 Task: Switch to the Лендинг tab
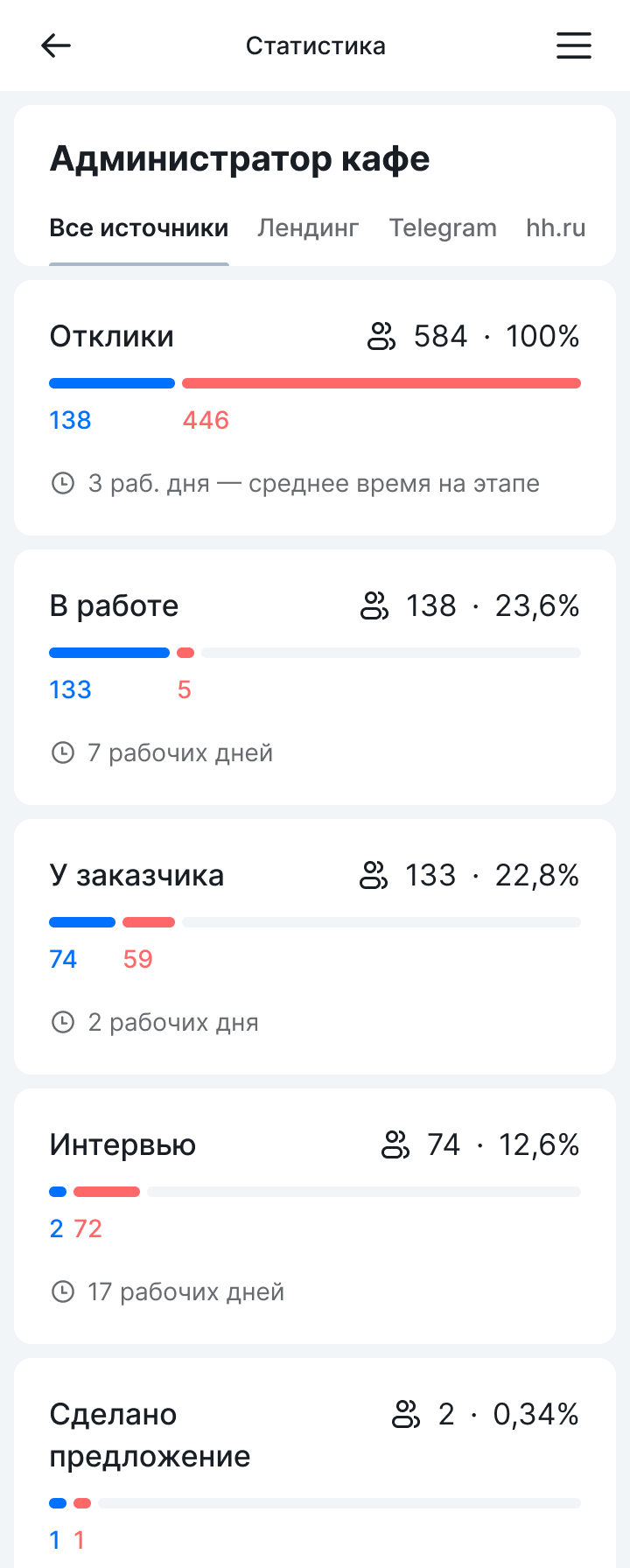coord(308,228)
